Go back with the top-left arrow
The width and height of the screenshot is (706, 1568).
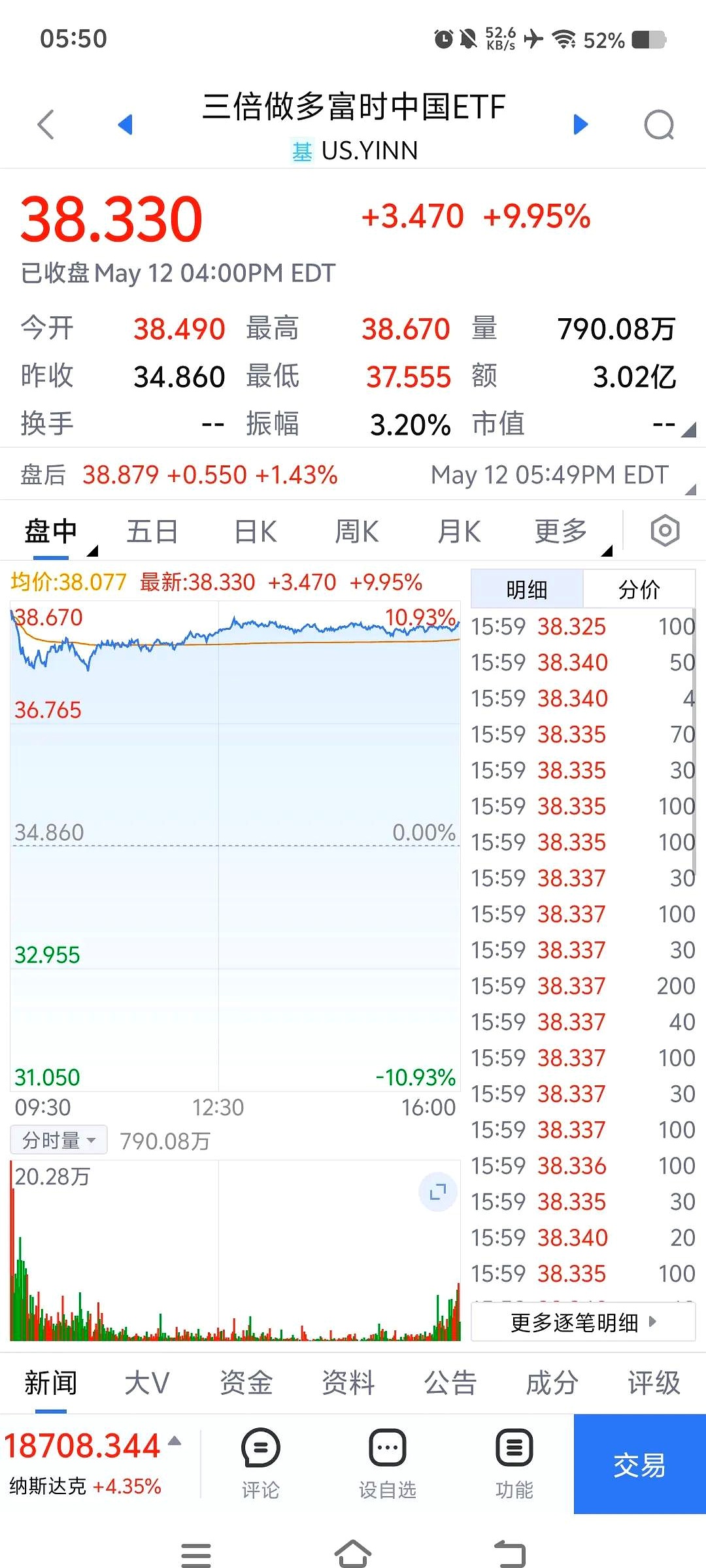[x=44, y=124]
